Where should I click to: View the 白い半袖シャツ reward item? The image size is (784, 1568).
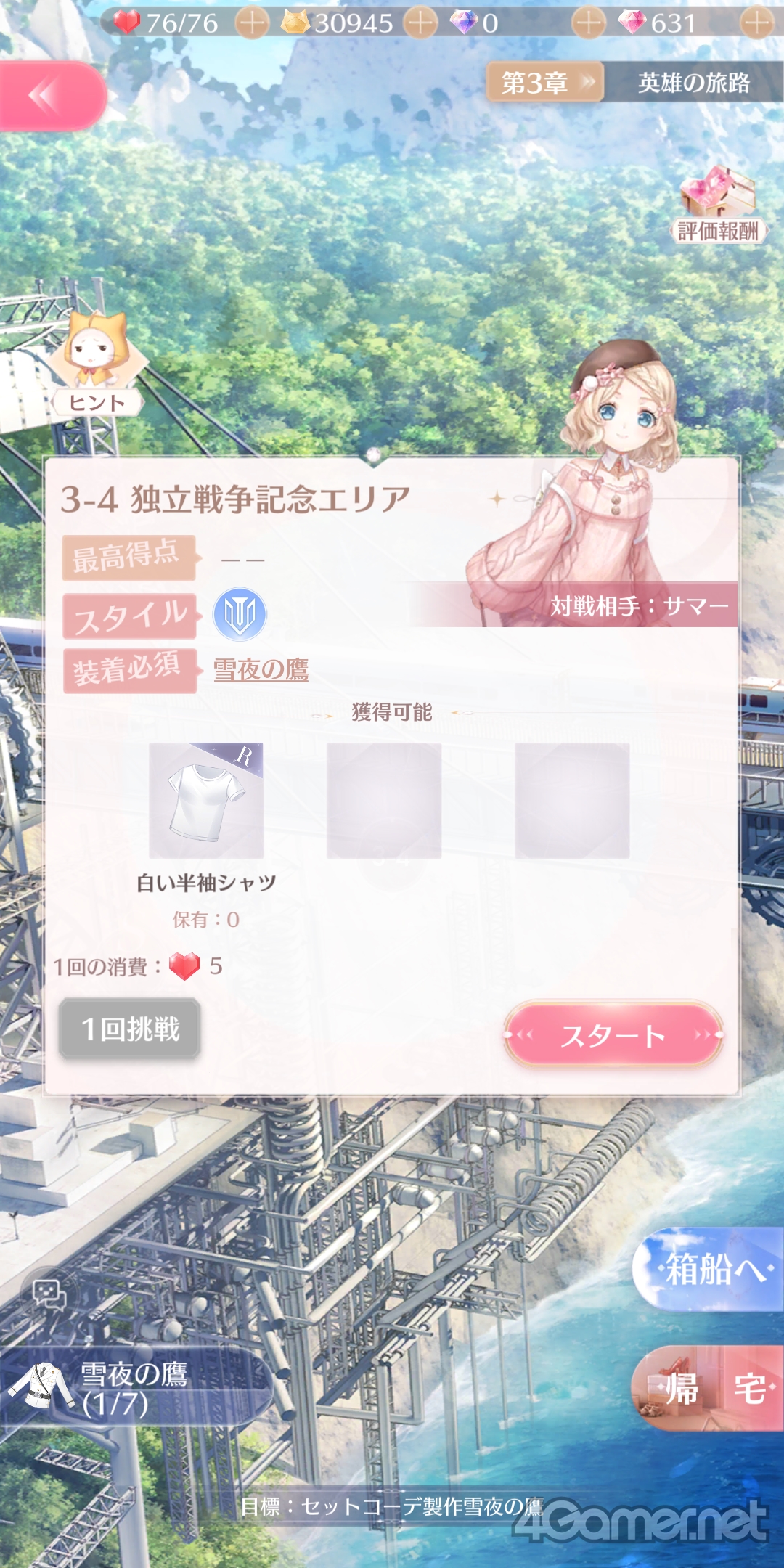tap(206, 801)
